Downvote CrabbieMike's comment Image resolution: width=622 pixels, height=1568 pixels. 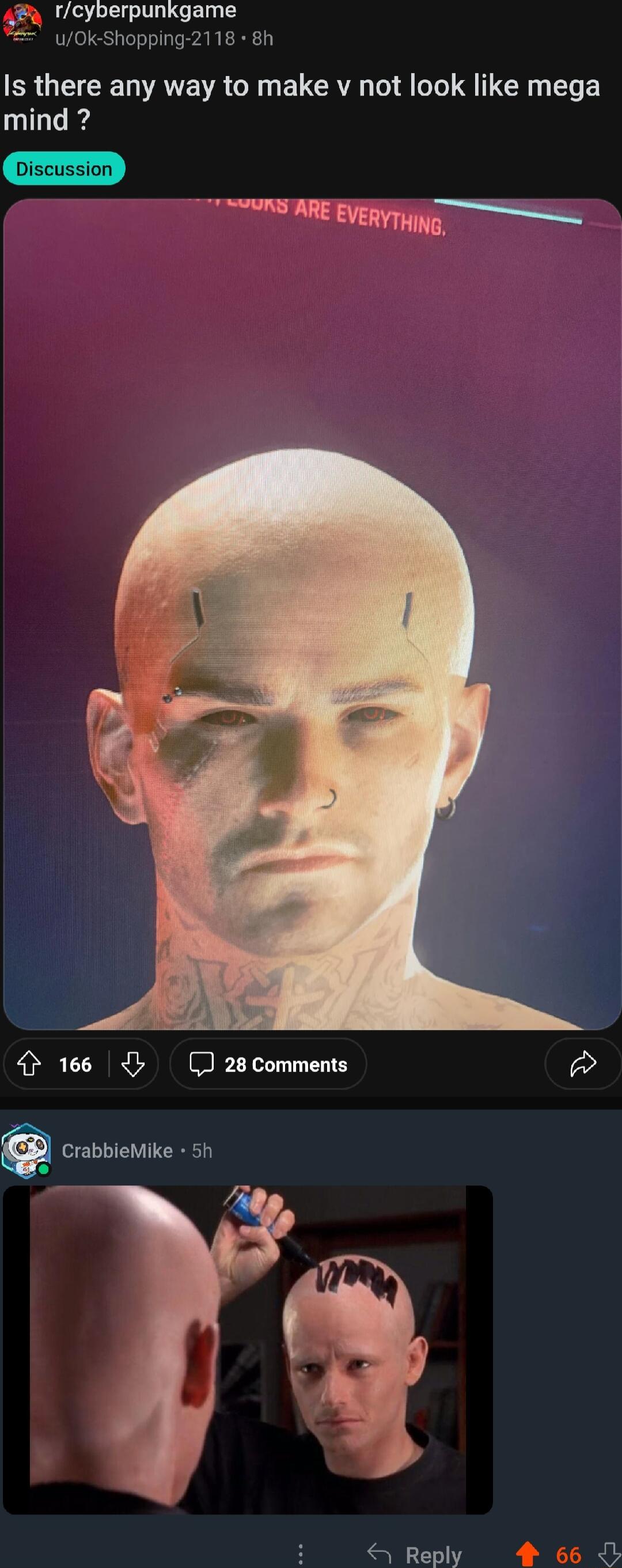(x=609, y=1553)
